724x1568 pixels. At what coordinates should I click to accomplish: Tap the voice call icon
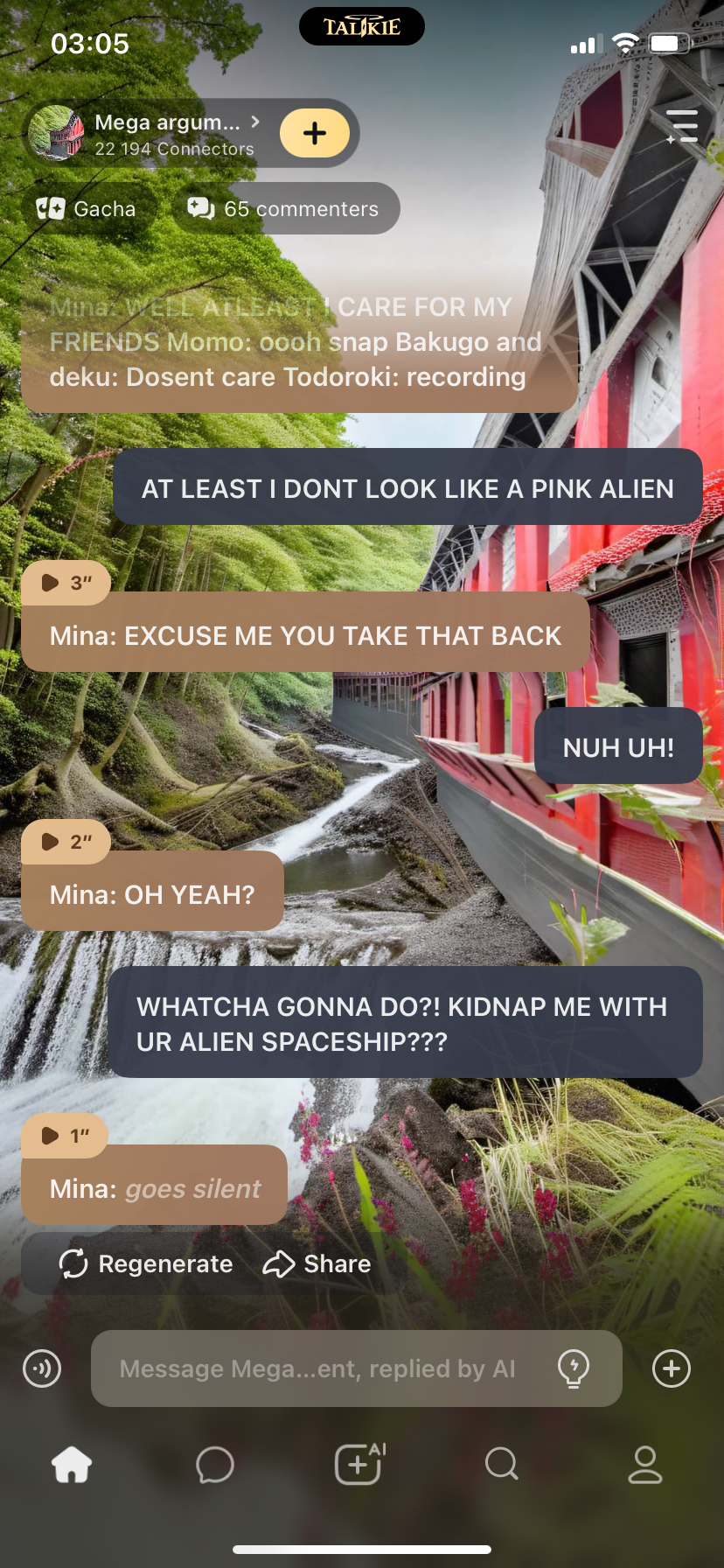pyautogui.click(x=42, y=1368)
